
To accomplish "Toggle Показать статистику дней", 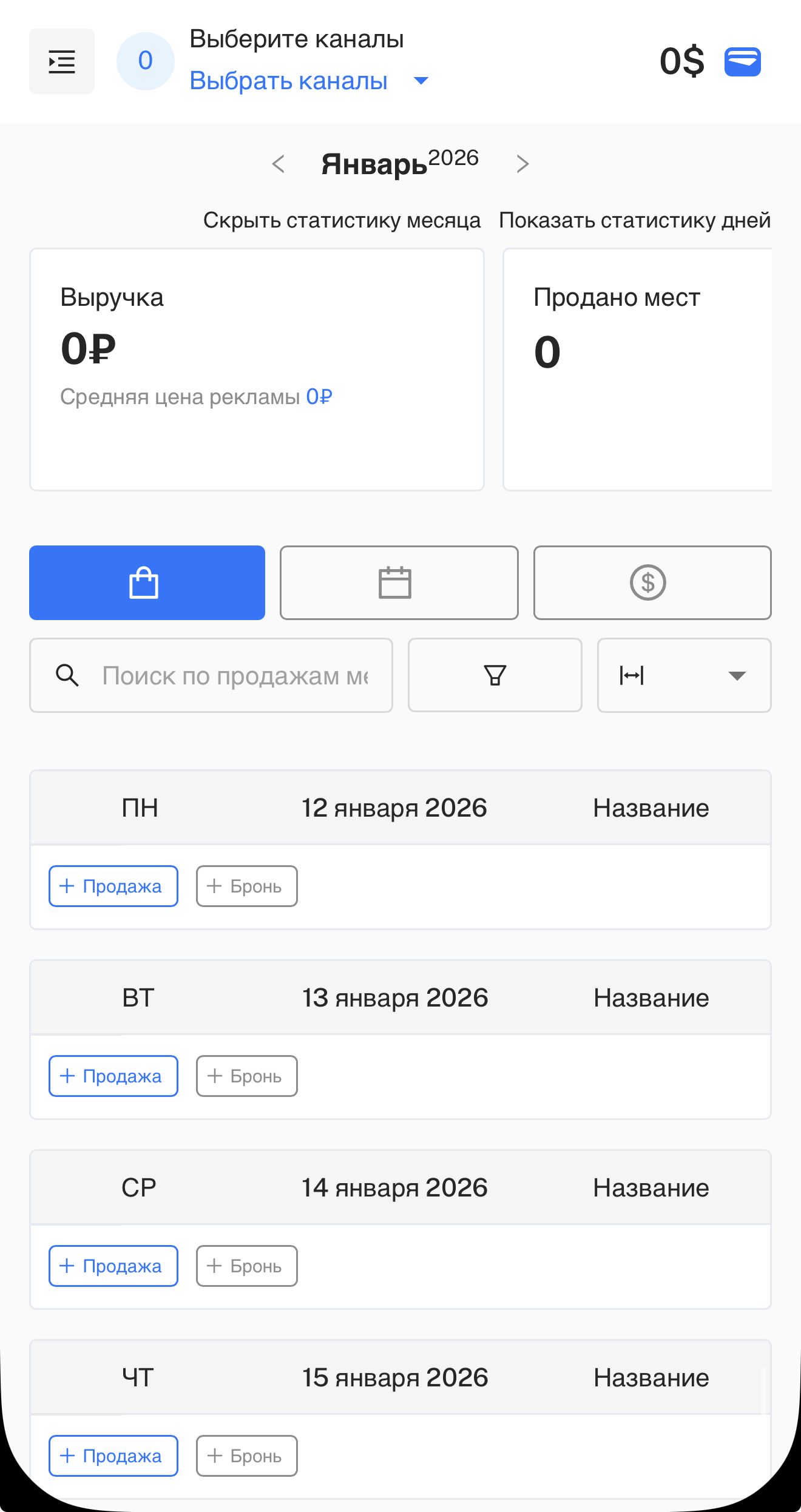I will (634, 220).
